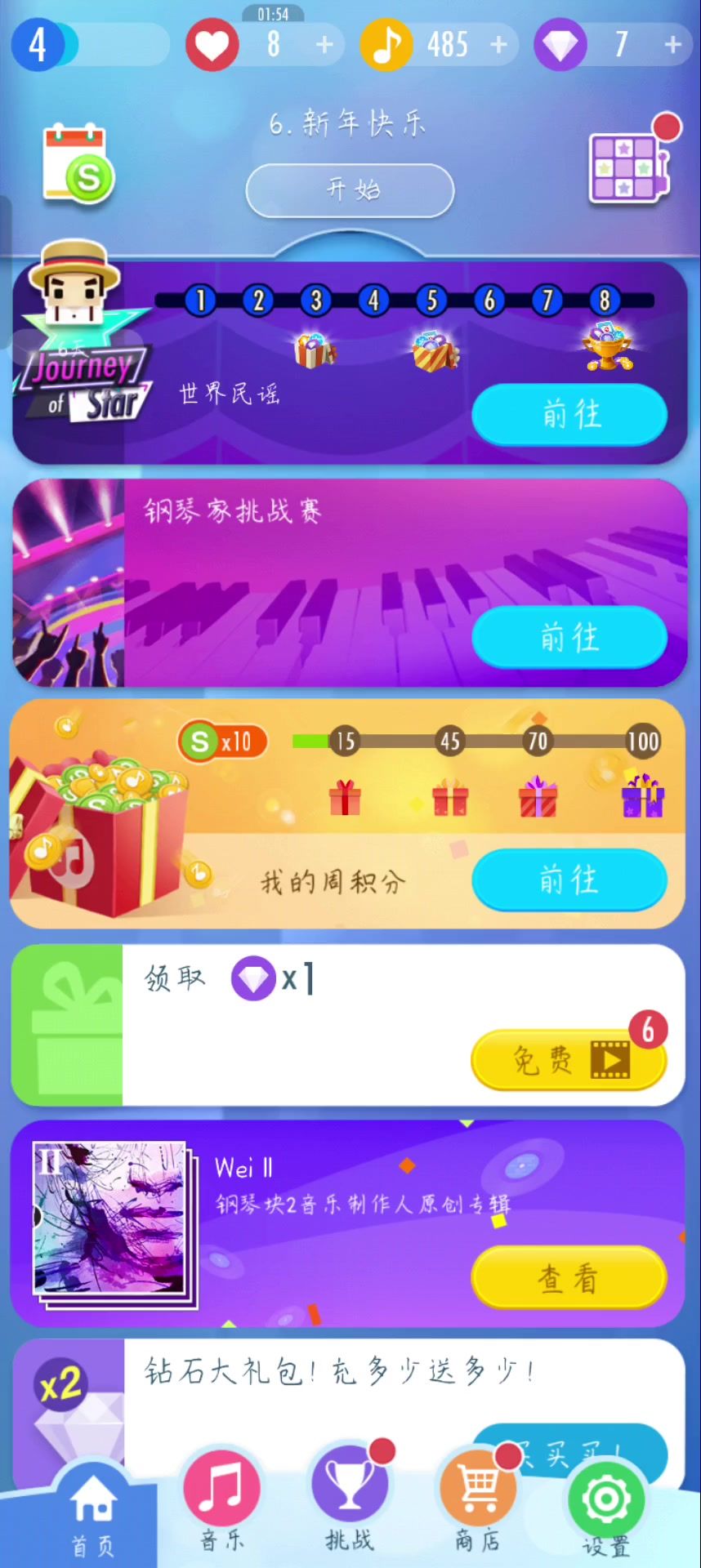Tap 前往 on the Journey of Star card
This screenshot has height=1568, width=701.
(569, 415)
